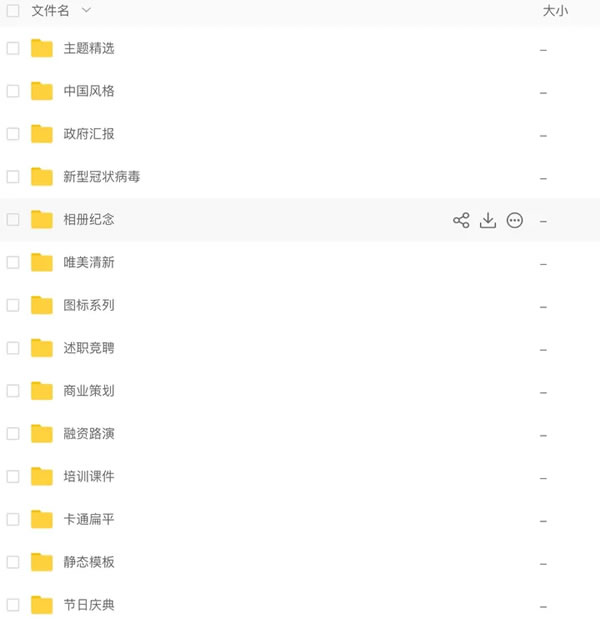Toggle the select-all checkbox beside 文件名
Viewport: 600px width, 619px height.
(13, 10)
